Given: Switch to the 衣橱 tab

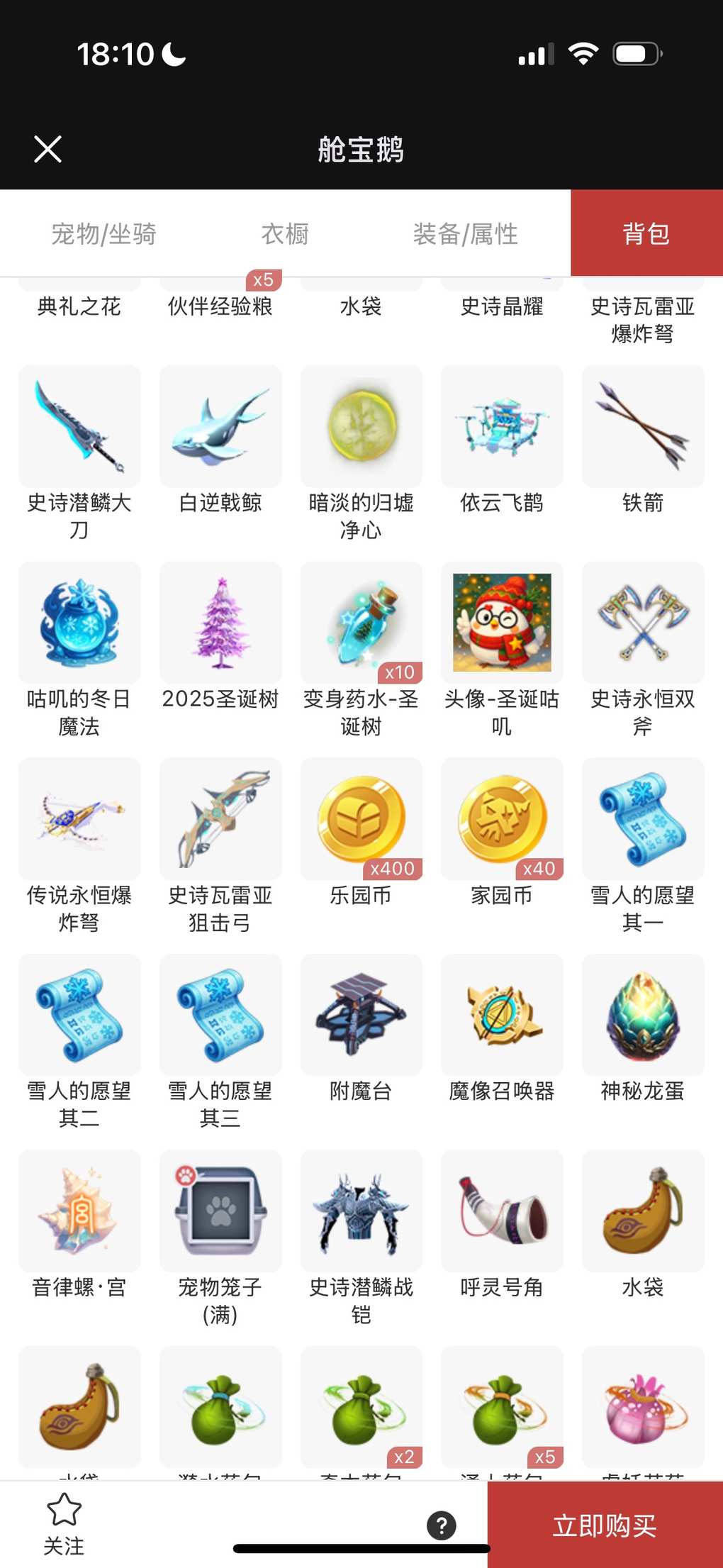Looking at the screenshot, I should pos(285,234).
